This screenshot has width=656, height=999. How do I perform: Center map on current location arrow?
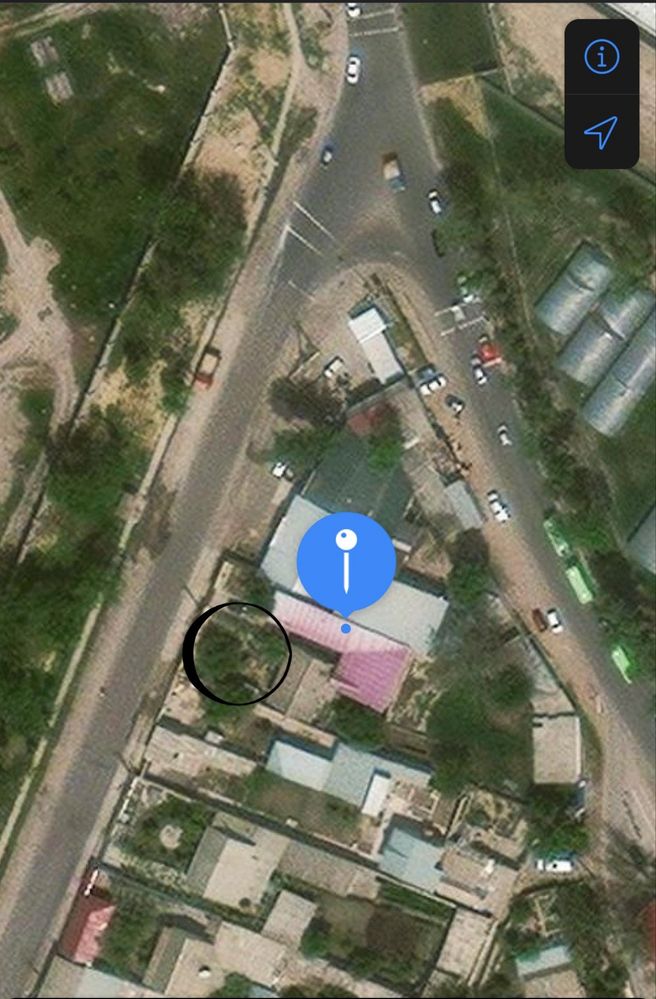(601, 131)
